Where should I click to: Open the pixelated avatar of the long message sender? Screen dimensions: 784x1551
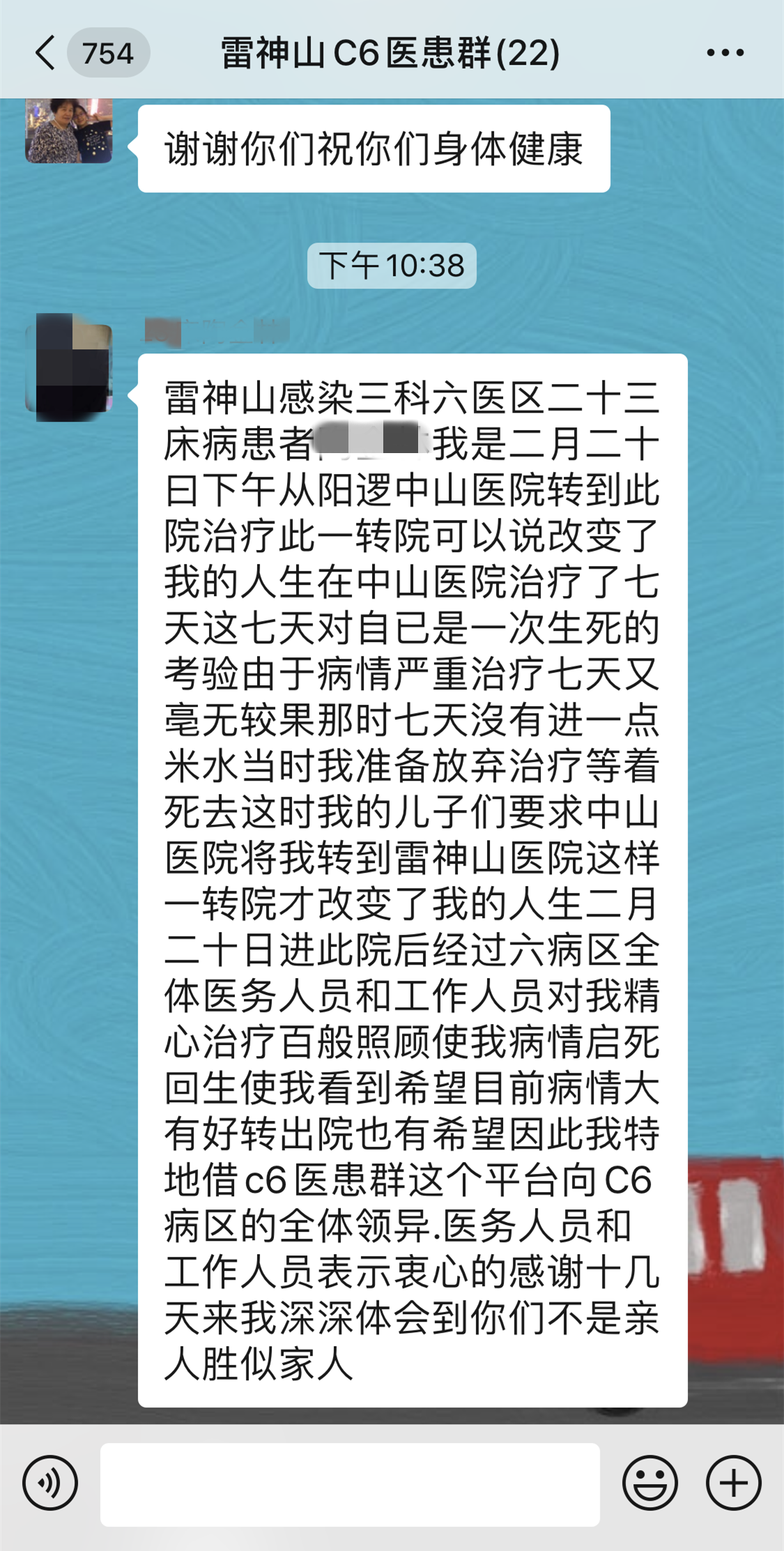coord(68,367)
